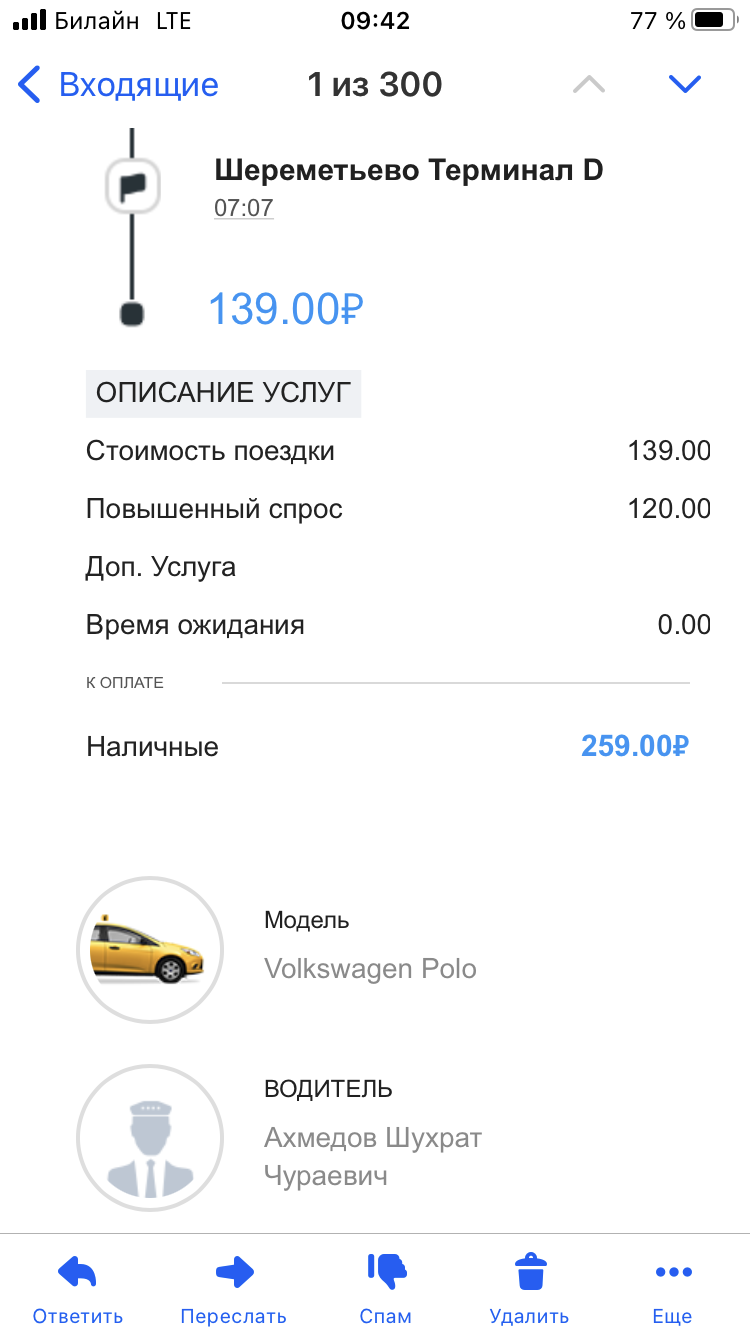Mark the message as Спам
750x1334 pixels.
386,1288
